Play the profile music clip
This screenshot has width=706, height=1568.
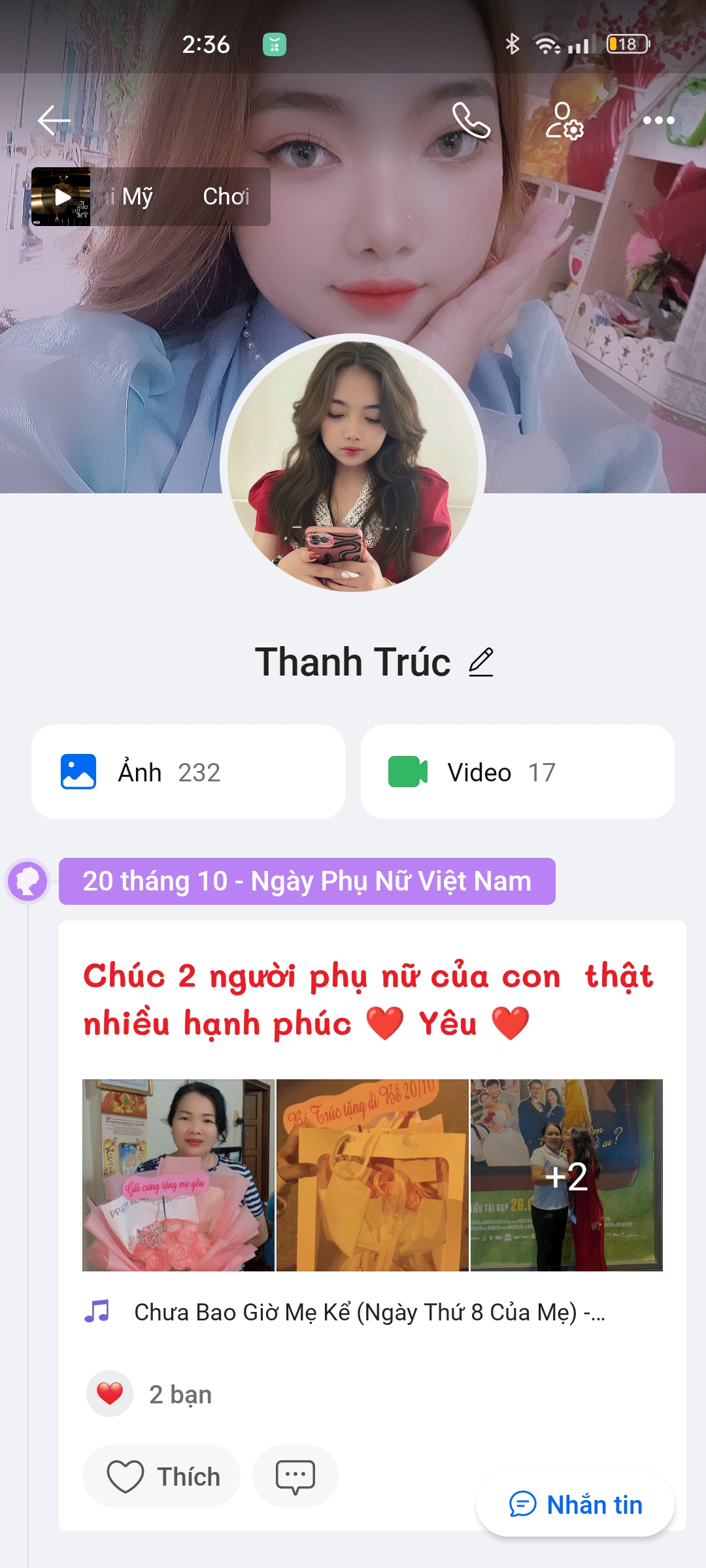61,197
